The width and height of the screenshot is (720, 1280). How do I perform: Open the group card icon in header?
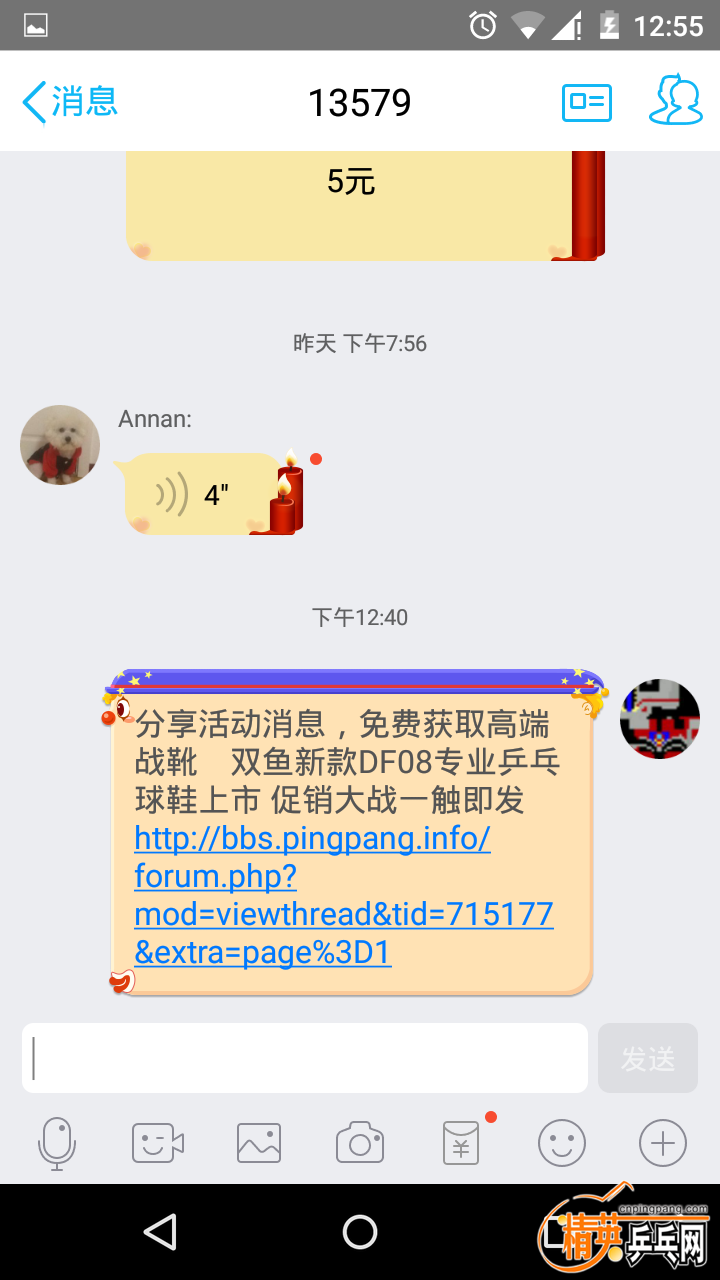pos(586,102)
